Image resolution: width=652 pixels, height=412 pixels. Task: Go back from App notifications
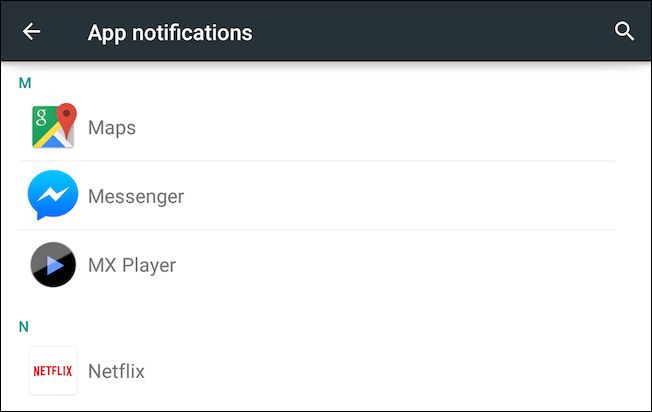pos(32,32)
